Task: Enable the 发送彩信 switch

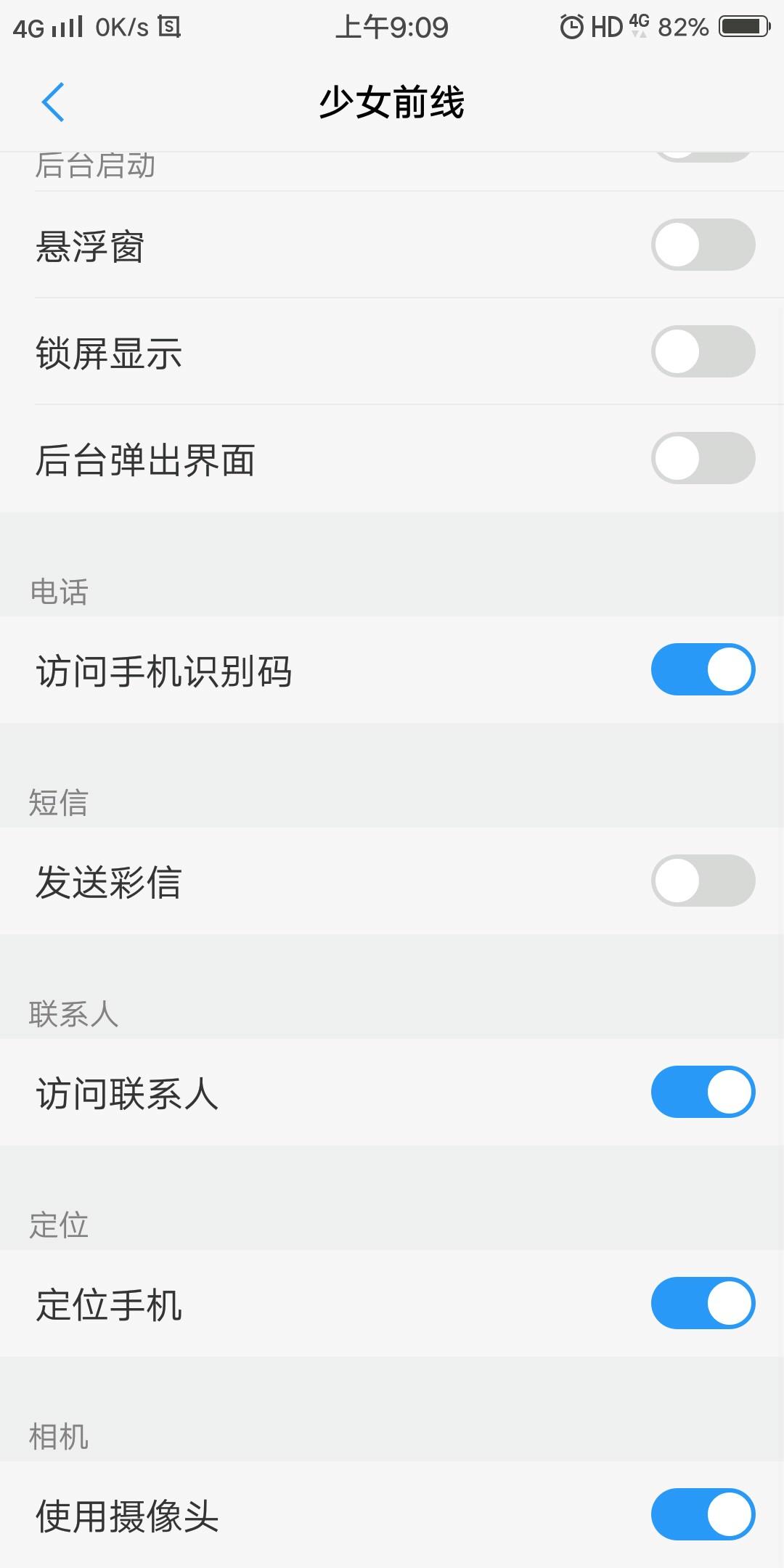Action: click(703, 881)
